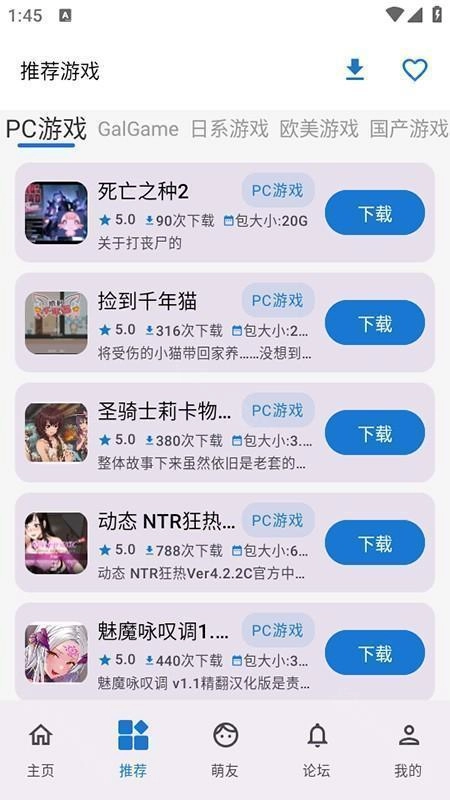Screen dimensions: 450x800
Task: Tap 下载 next to 动态 NTR狂热
Action: tap(375, 543)
